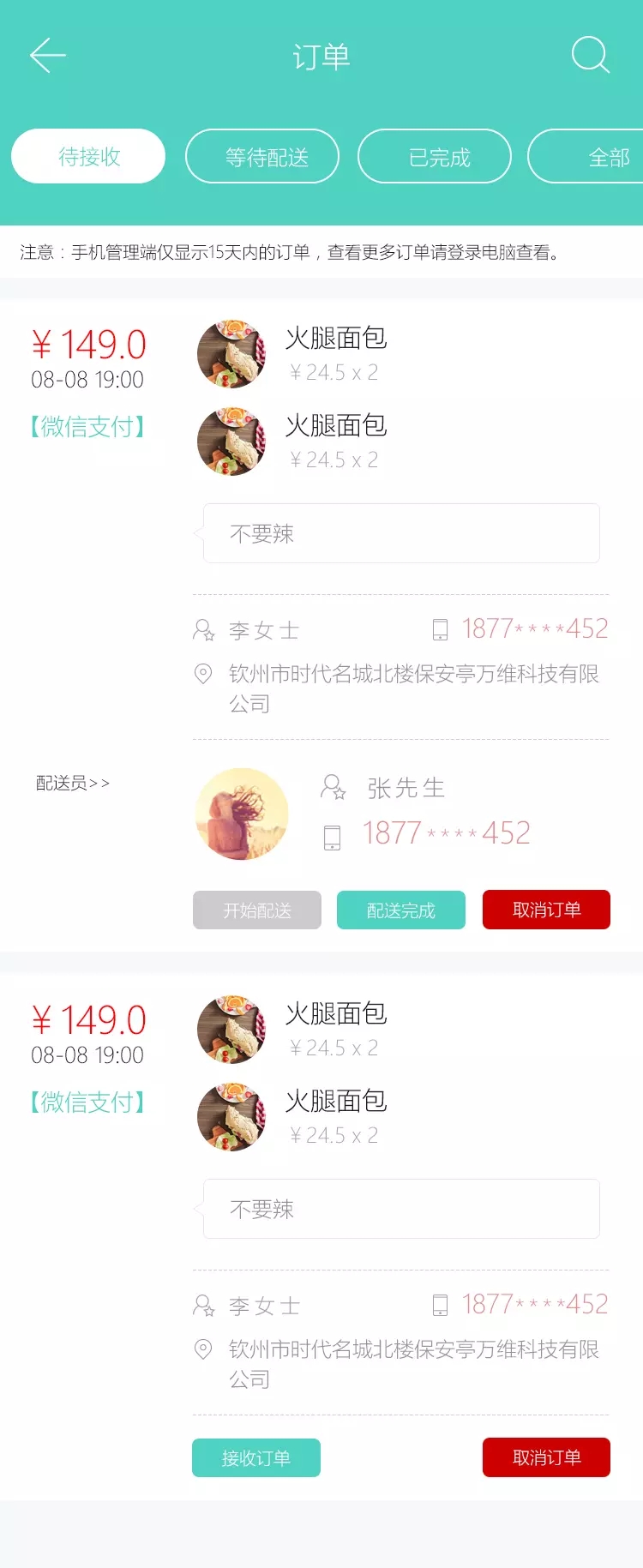Mark delivery done with 配送完成

401,910
